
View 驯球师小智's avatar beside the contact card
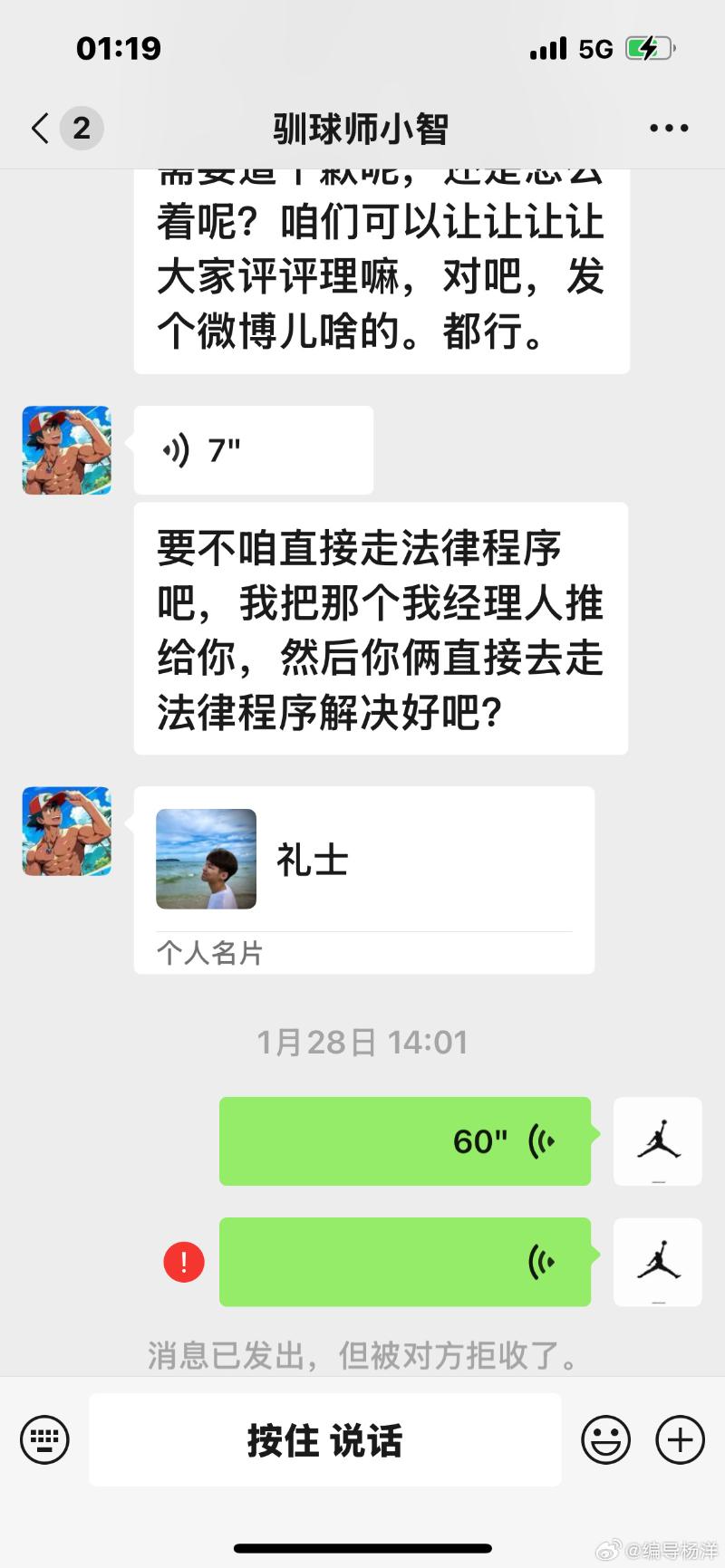tap(67, 832)
